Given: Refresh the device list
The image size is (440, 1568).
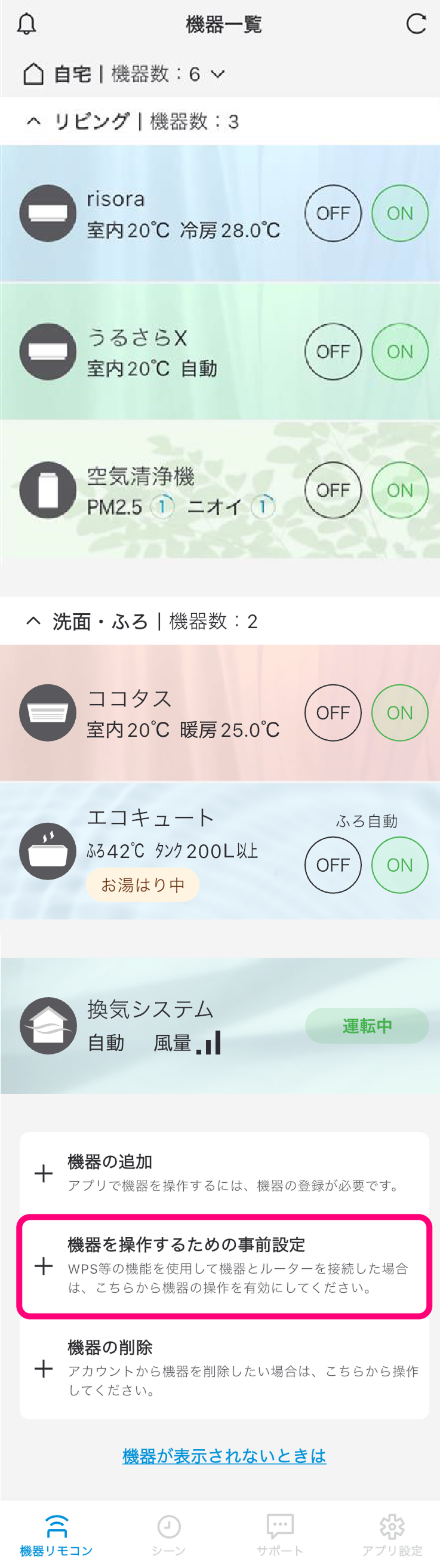Looking at the screenshot, I should coord(416,24).
